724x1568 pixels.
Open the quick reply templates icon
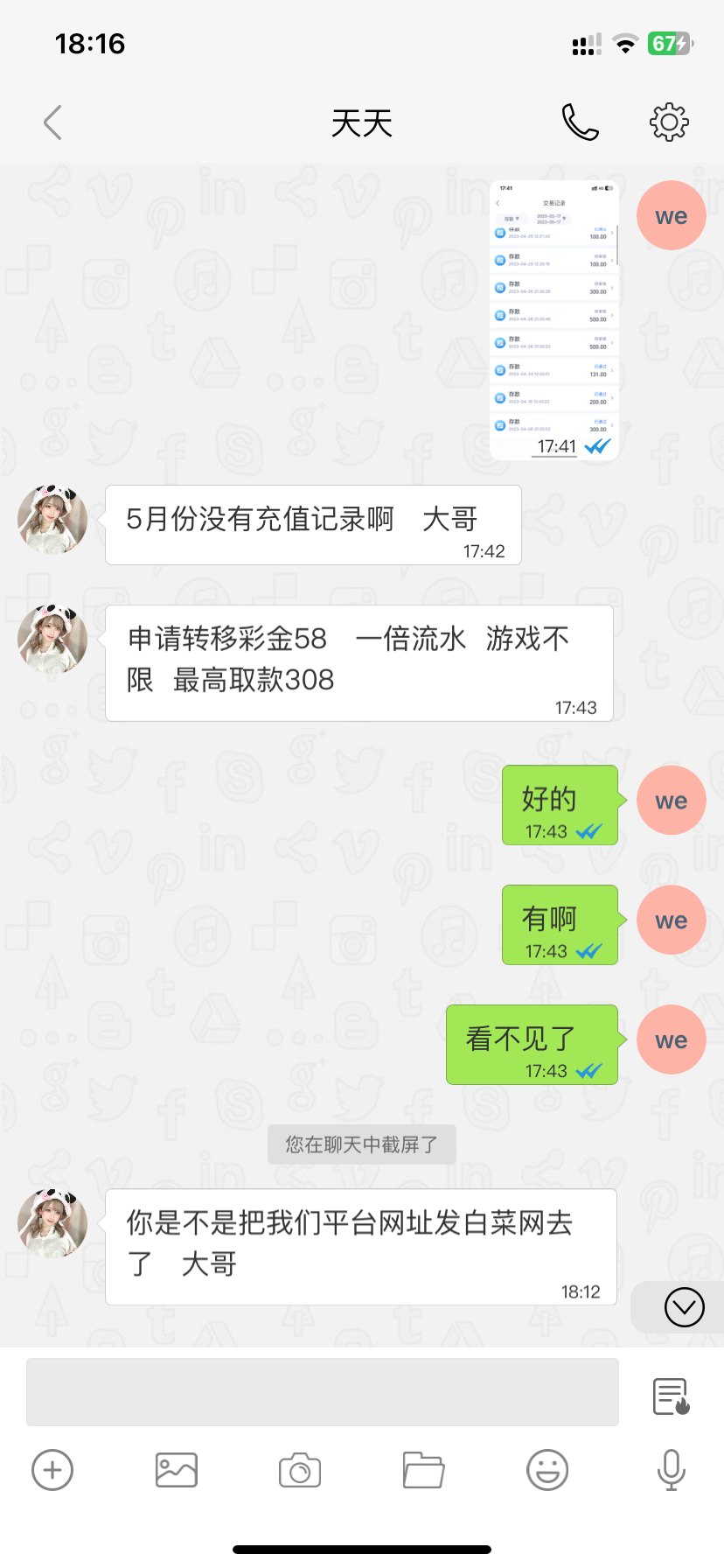click(671, 1396)
